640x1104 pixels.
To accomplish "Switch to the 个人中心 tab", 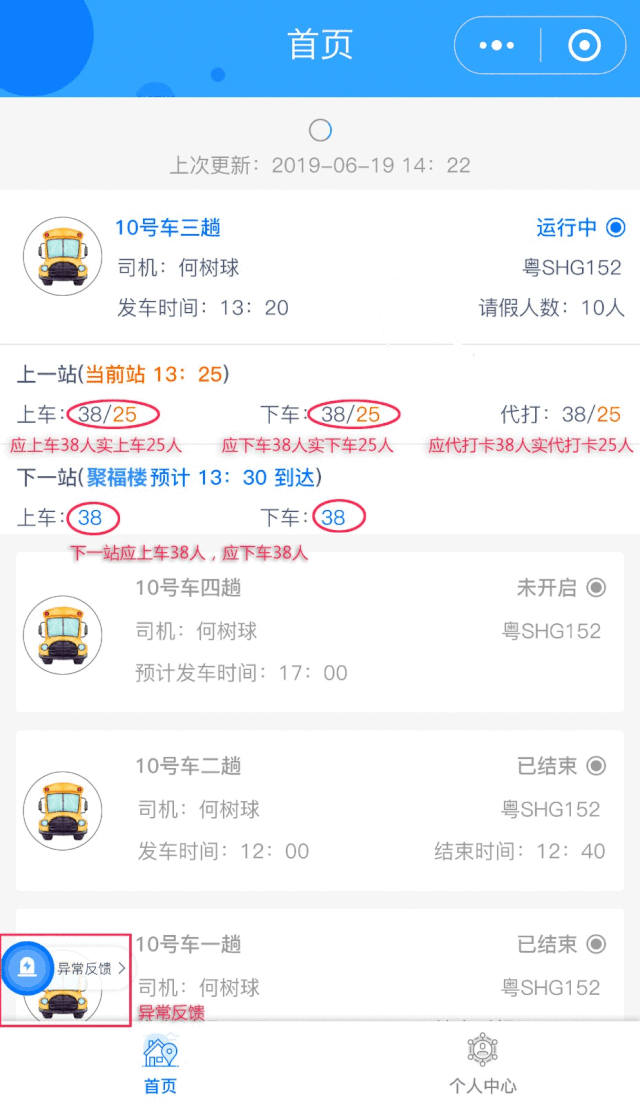I will tap(483, 1064).
